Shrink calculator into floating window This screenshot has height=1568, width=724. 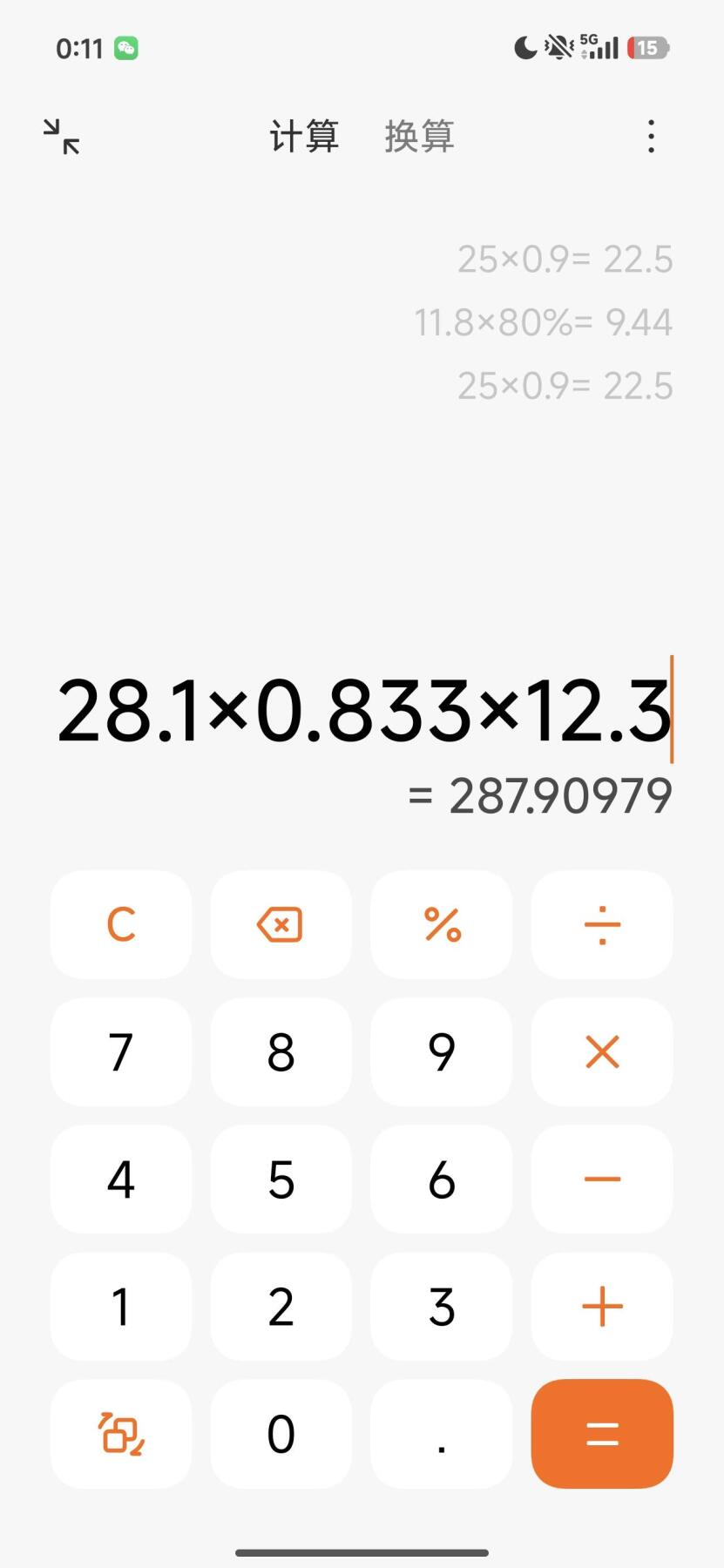click(62, 137)
